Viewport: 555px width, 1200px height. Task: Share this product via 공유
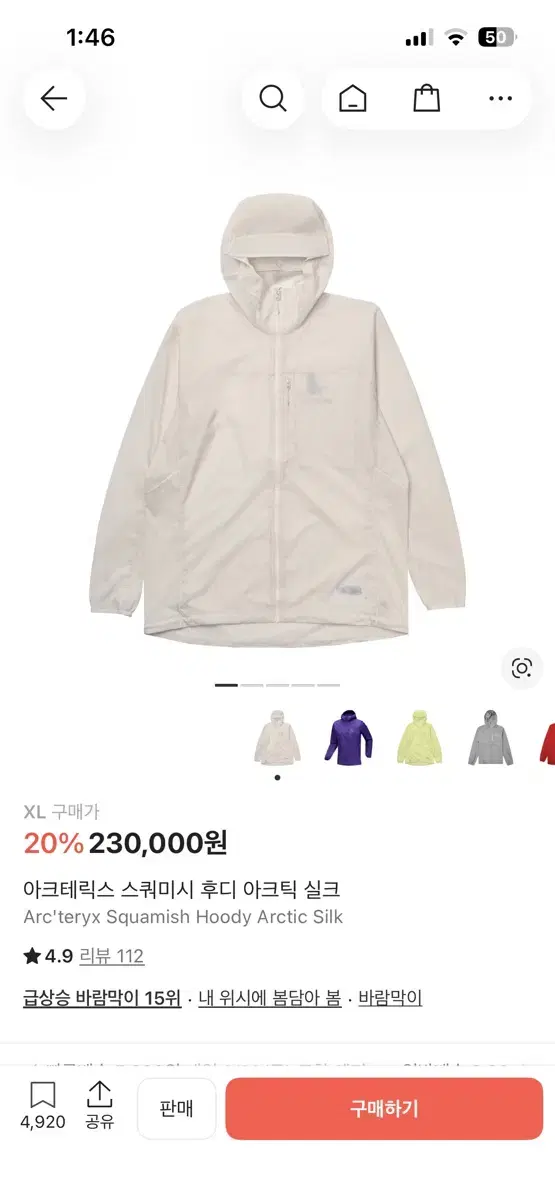(x=99, y=1106)
